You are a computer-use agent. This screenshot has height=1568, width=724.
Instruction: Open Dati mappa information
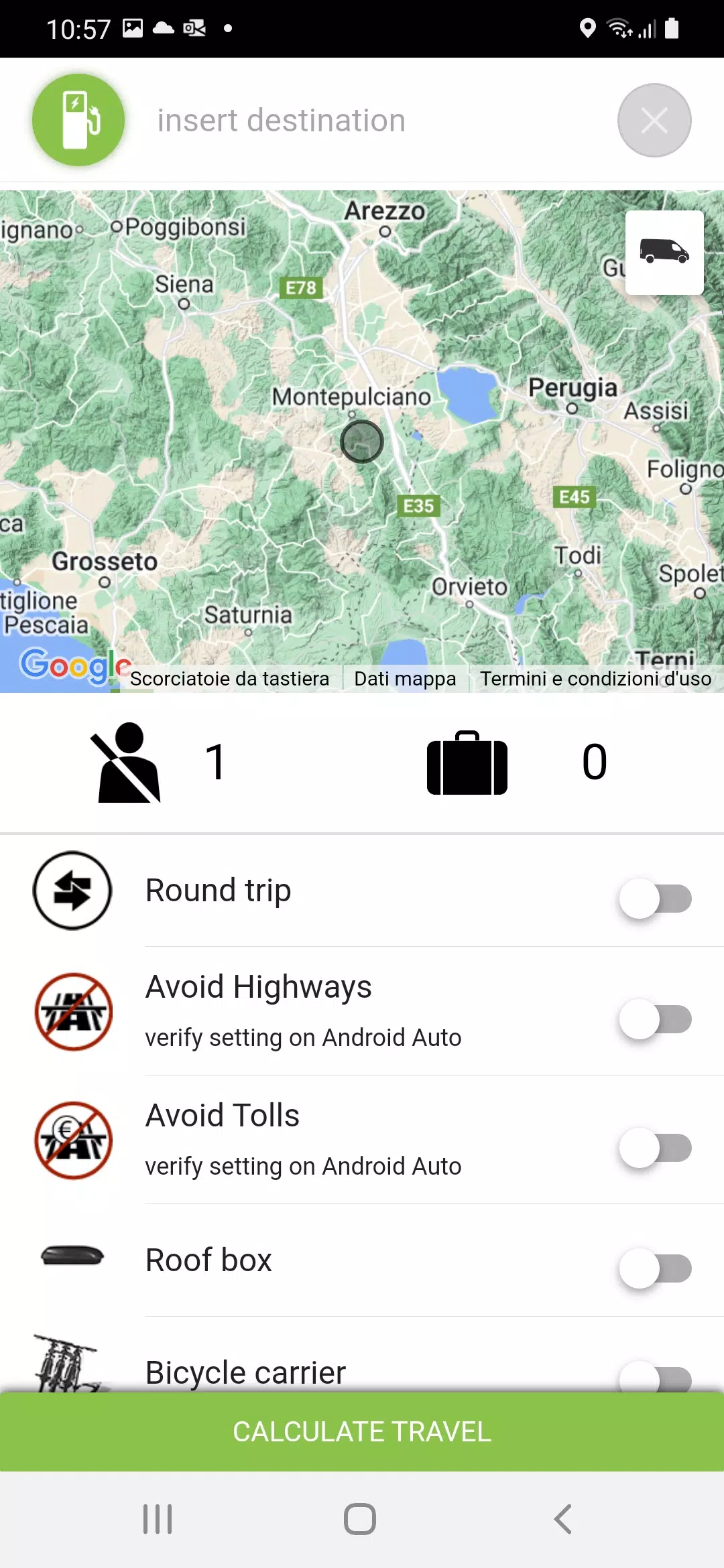(405, 678)
